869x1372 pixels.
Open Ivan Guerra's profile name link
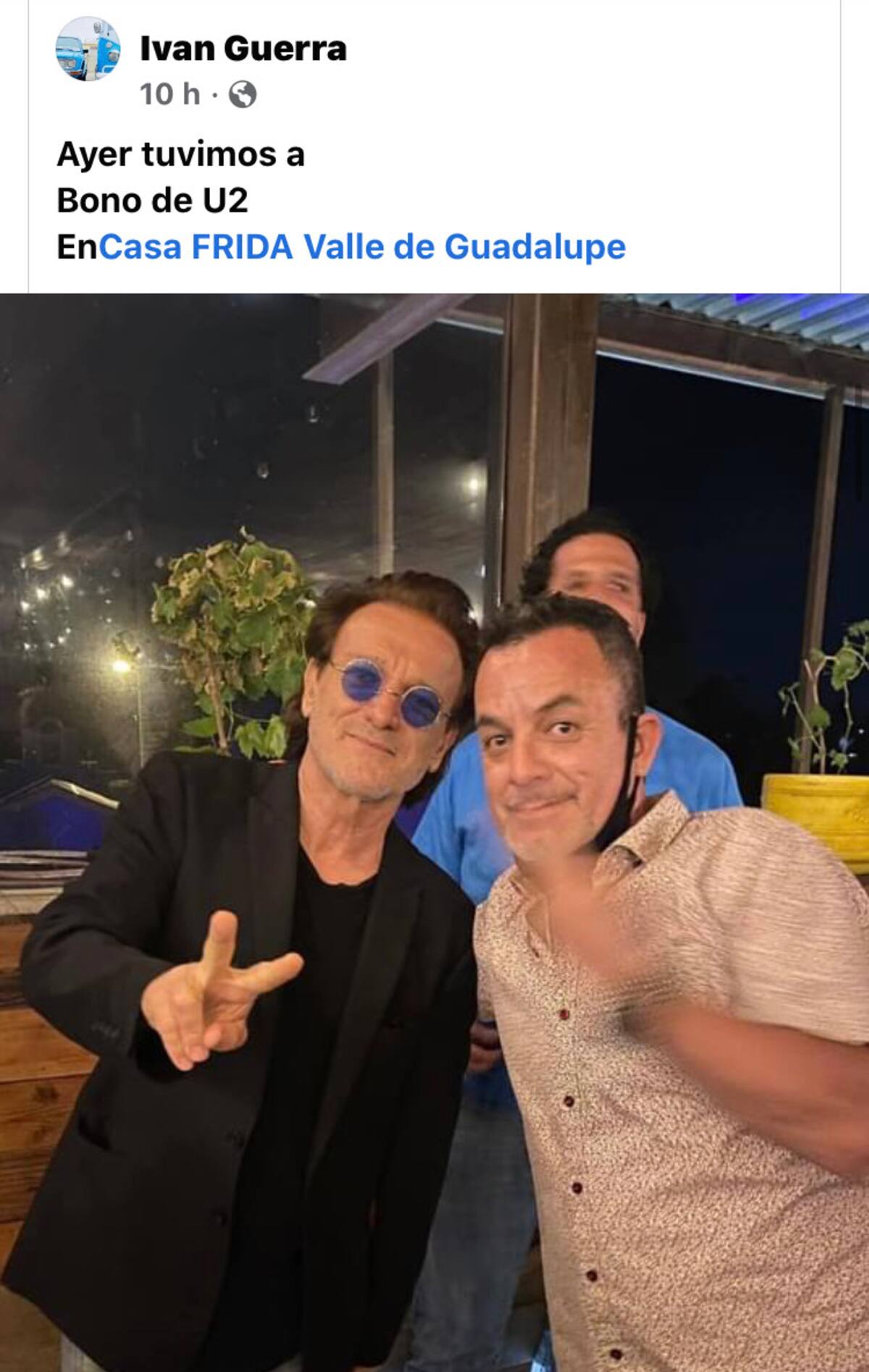(x=243, y=49)
